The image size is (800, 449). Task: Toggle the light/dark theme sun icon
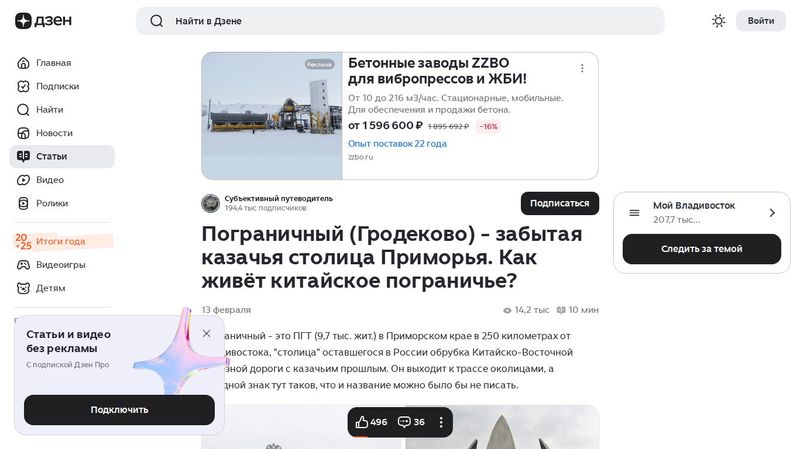coord(718,21)
